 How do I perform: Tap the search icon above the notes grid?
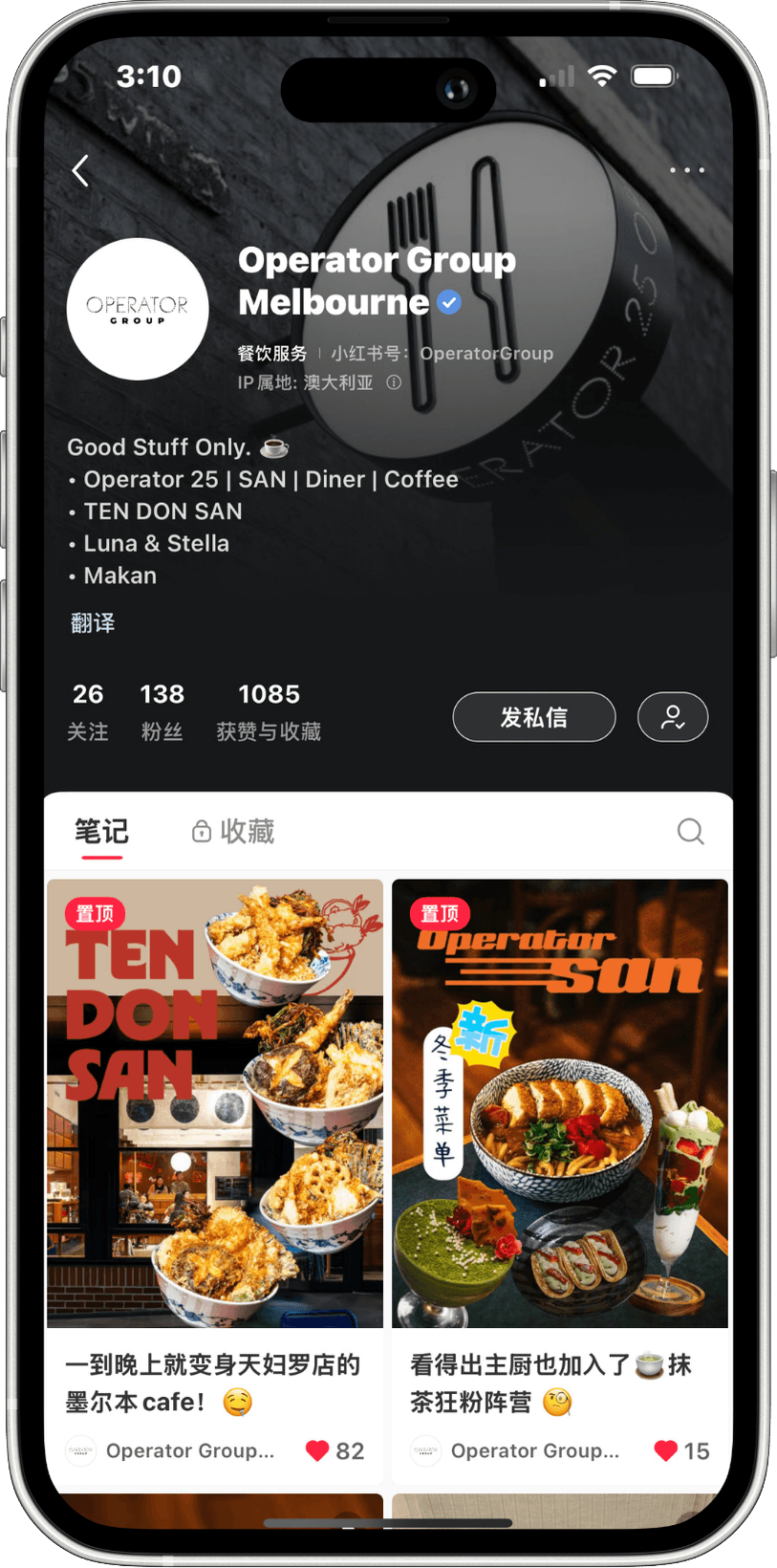tap(691, 832)
